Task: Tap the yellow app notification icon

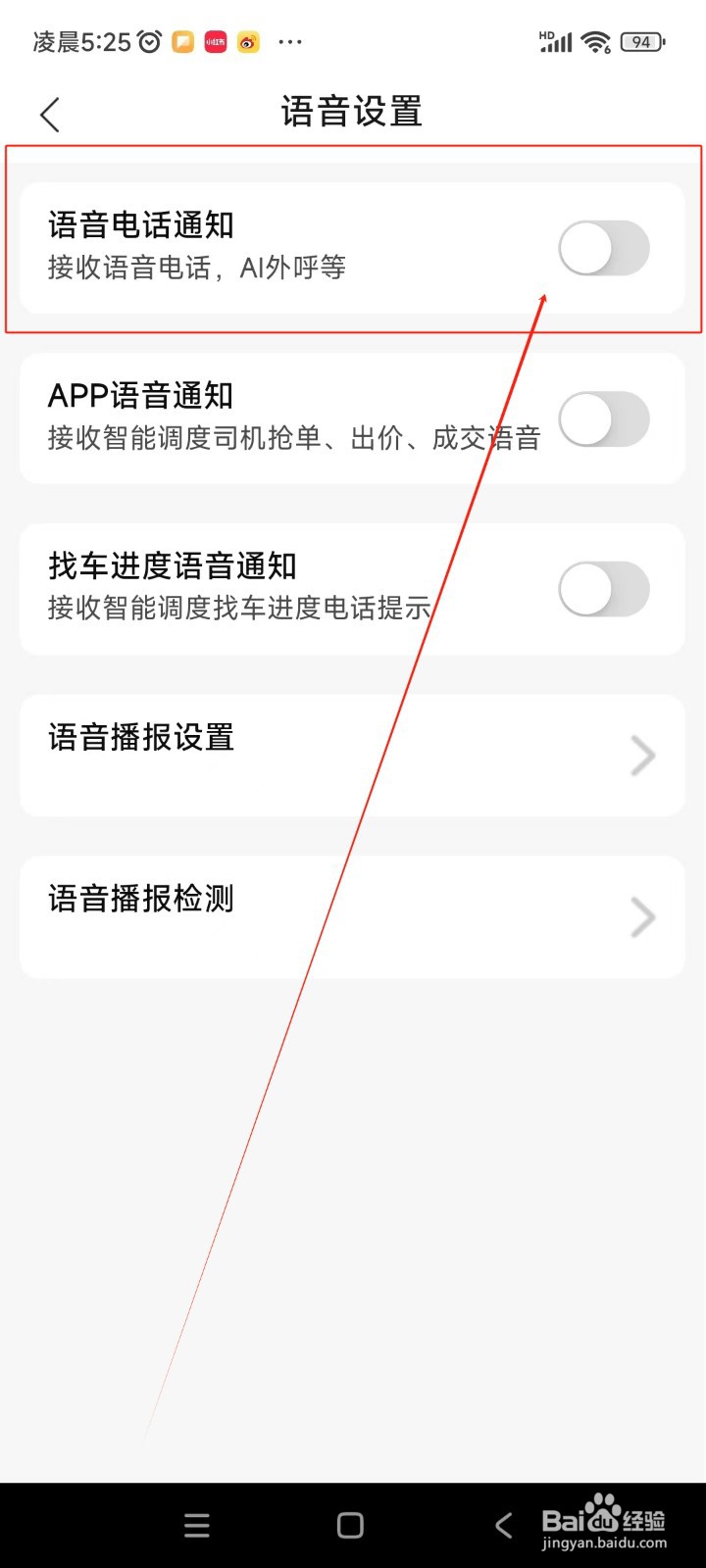Action: tap(182, 42)
